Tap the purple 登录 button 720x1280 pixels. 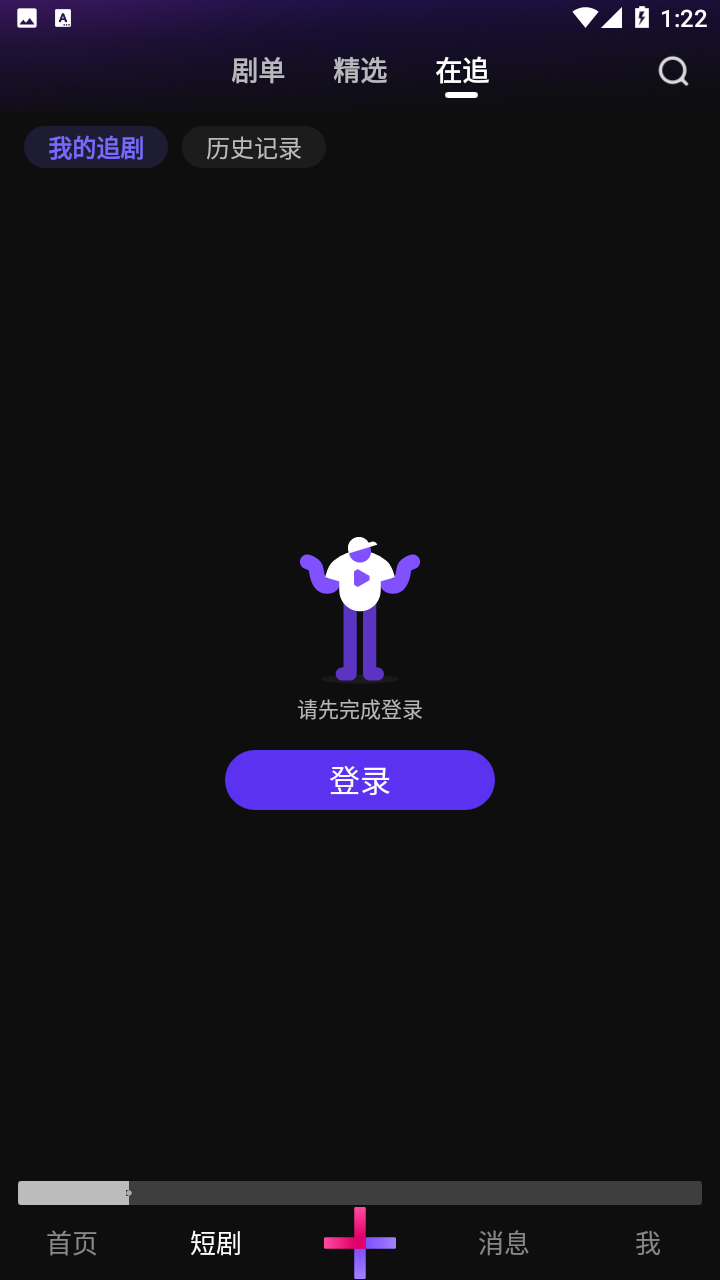coord(360,780)
